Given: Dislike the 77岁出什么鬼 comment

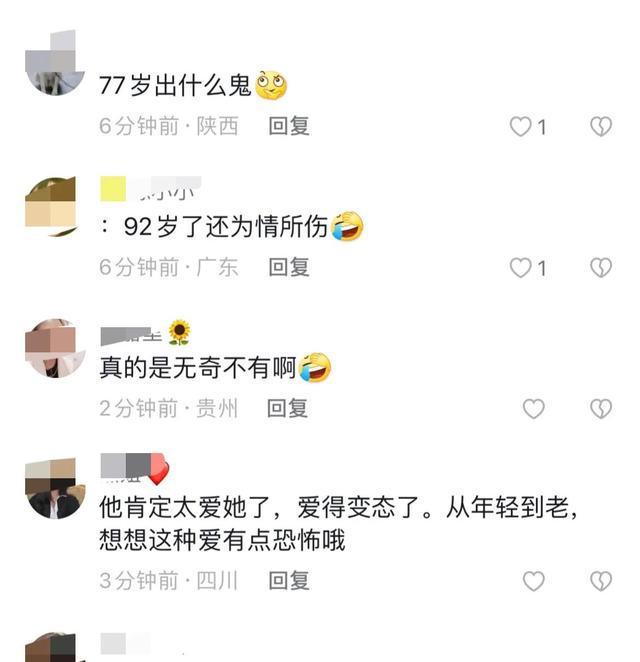Looking at the screenshot, I should [600, 127].
